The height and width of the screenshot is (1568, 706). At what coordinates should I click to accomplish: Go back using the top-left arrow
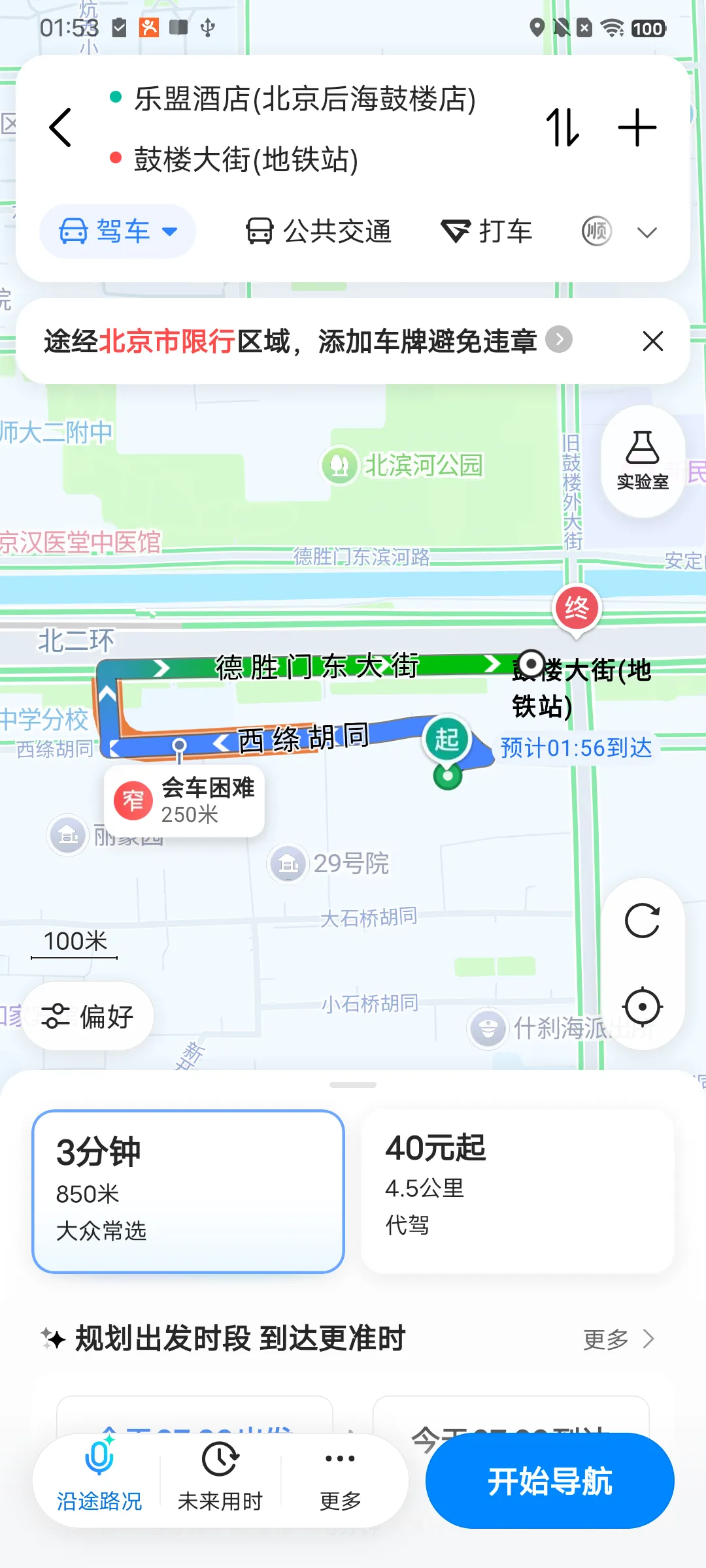click(60, 127)
